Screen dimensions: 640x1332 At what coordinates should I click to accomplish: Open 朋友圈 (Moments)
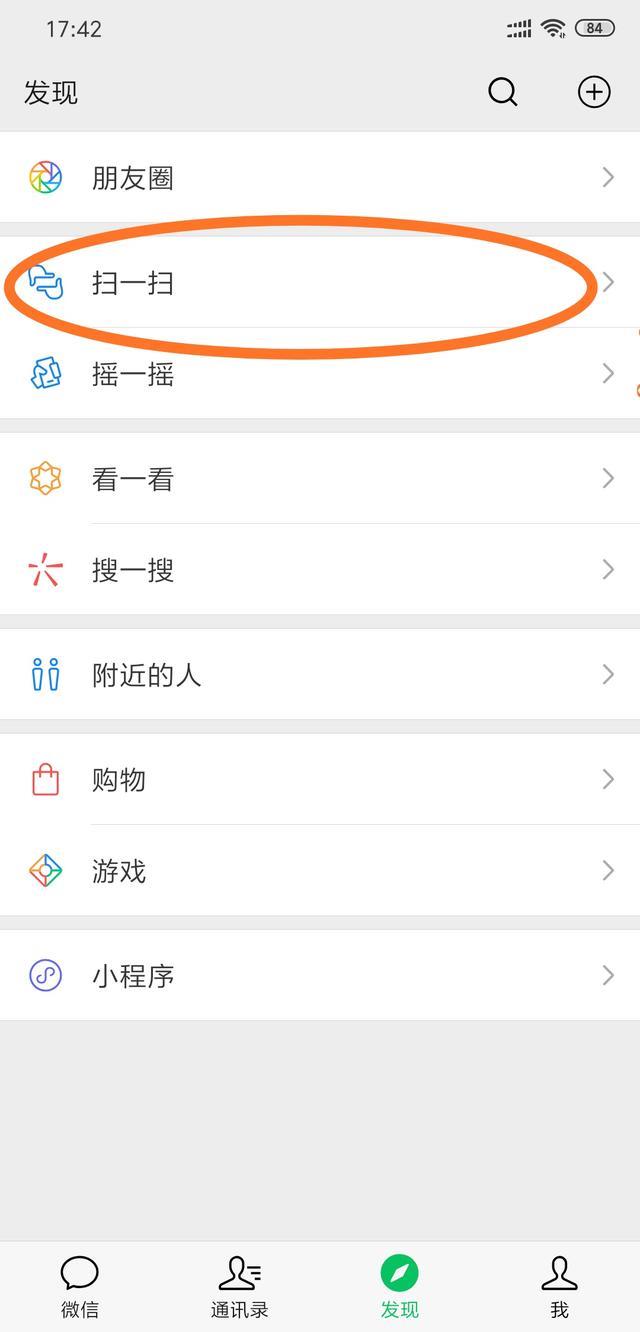(x=320, y=178)
